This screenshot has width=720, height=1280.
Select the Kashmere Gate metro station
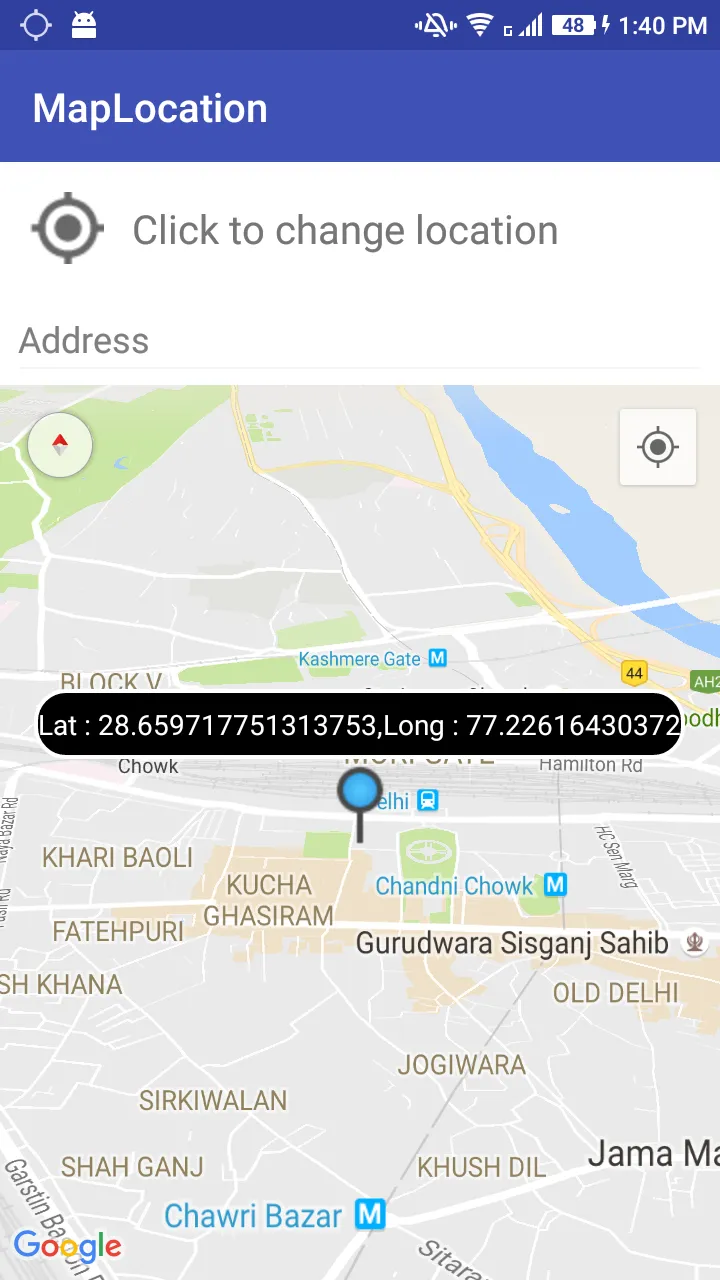coord(437,658)
